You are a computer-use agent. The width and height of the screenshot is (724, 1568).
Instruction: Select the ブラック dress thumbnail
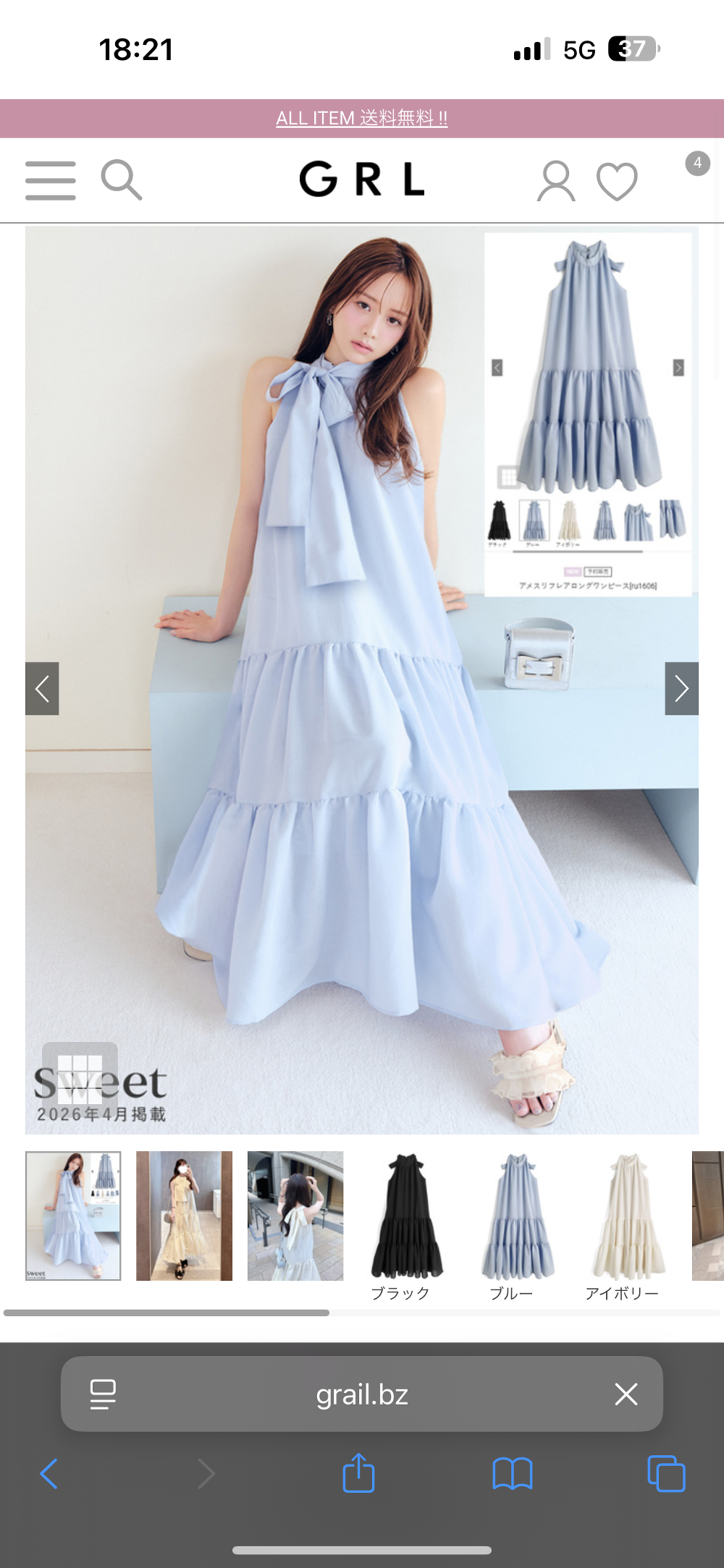tap(406, 1224)
